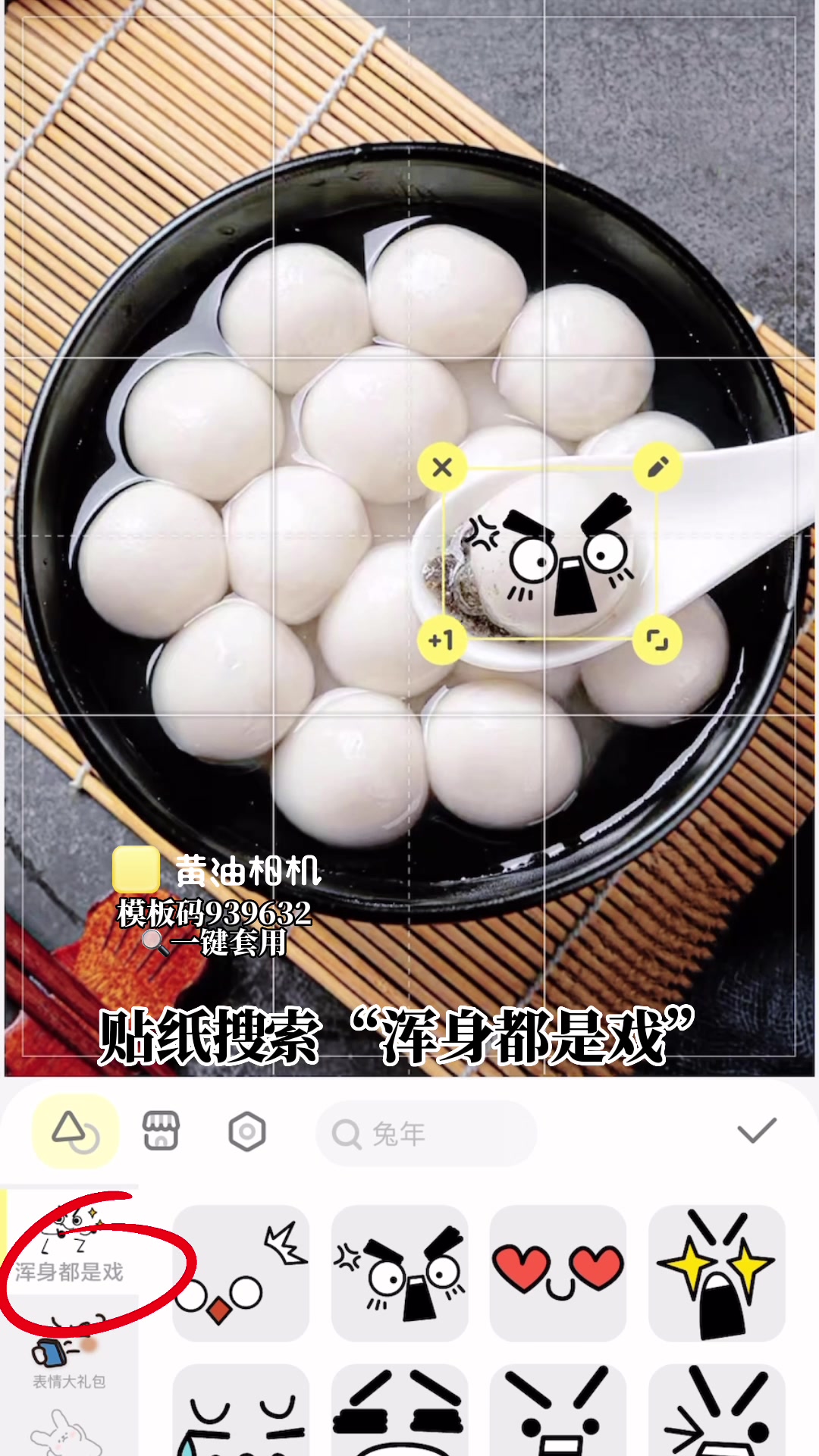Confirm sticker changes with the checkmark

[x=756, y=1131]
